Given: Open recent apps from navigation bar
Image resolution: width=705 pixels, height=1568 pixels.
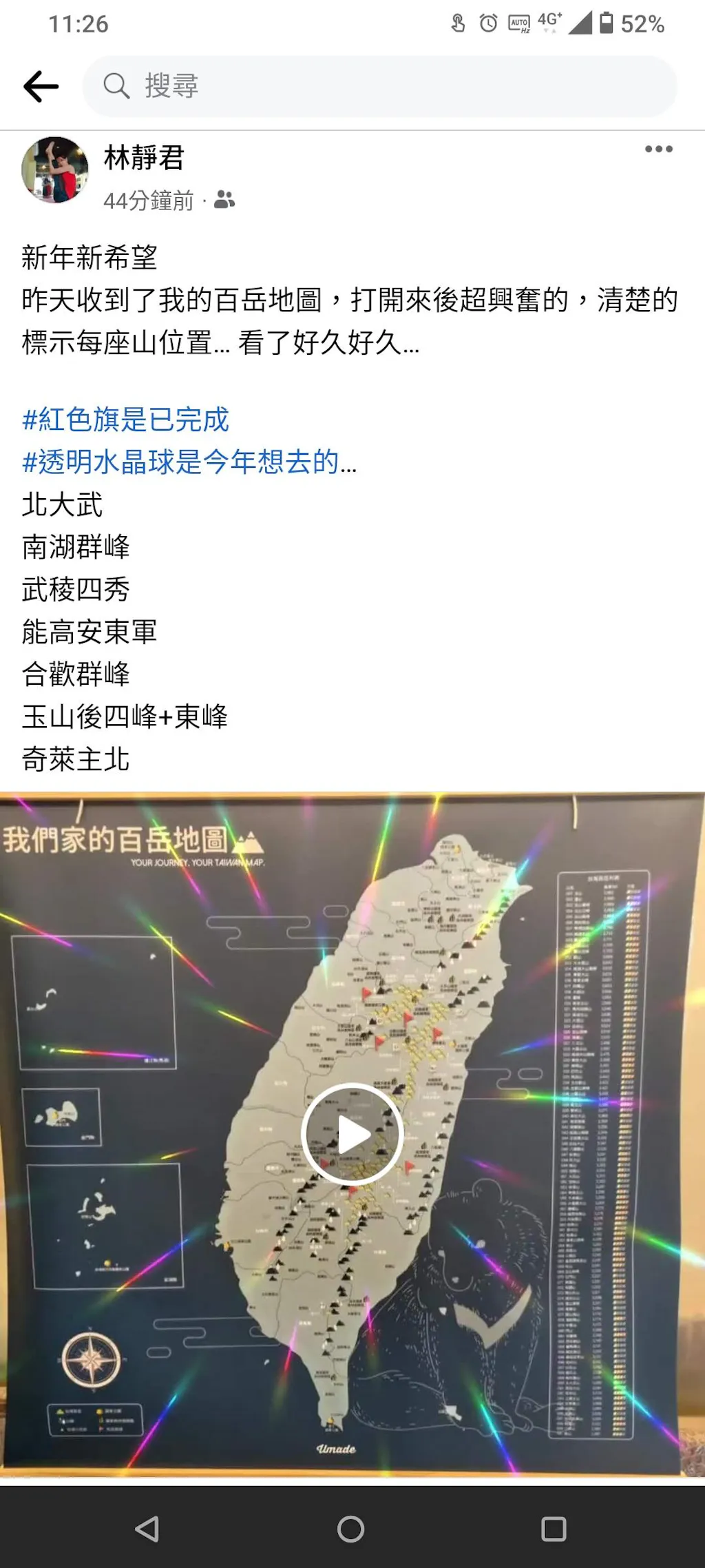Looking at the screenshot, I should pos(553,1529).
